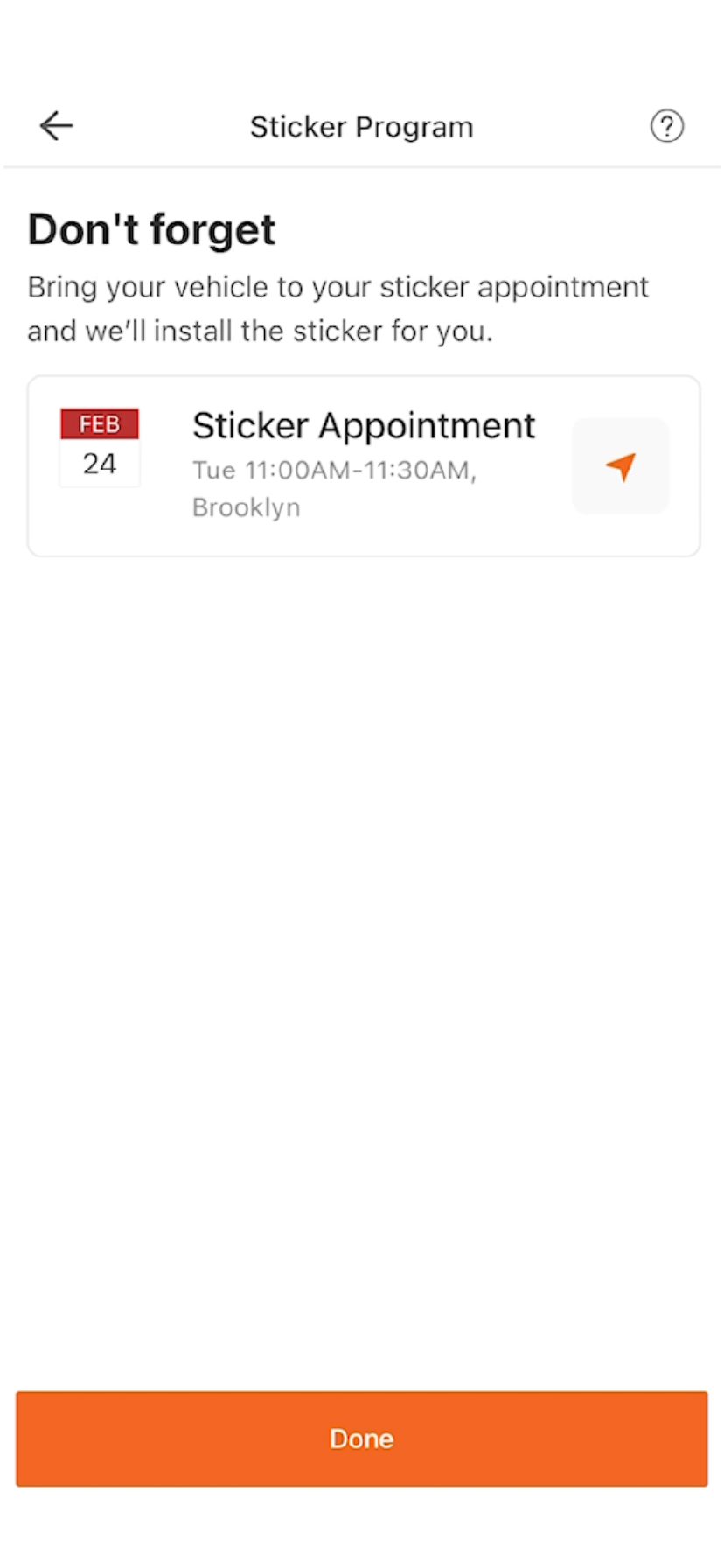
Task: Get directions to the sticker appointment
Action: [x=621, y=466]
